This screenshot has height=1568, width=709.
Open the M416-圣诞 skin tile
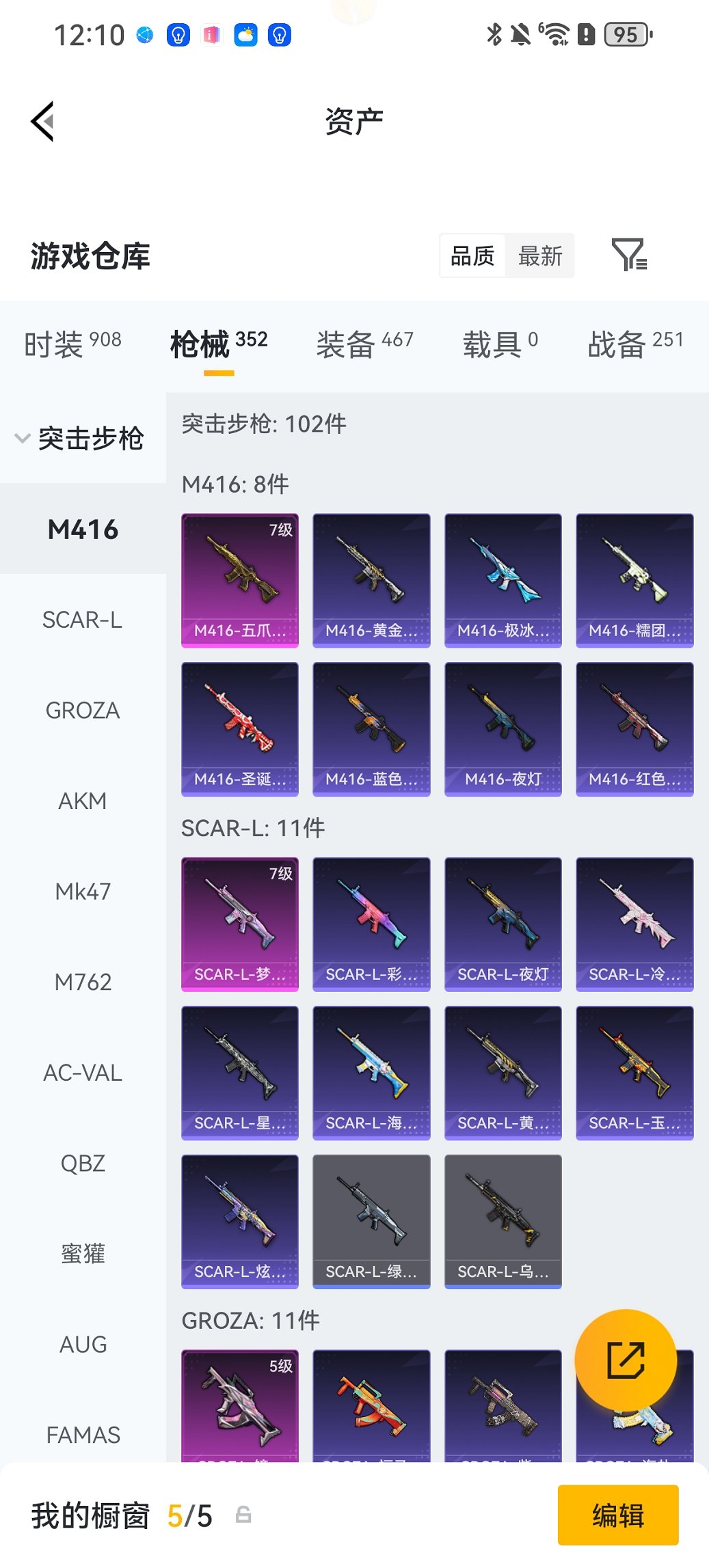(240, 729)
